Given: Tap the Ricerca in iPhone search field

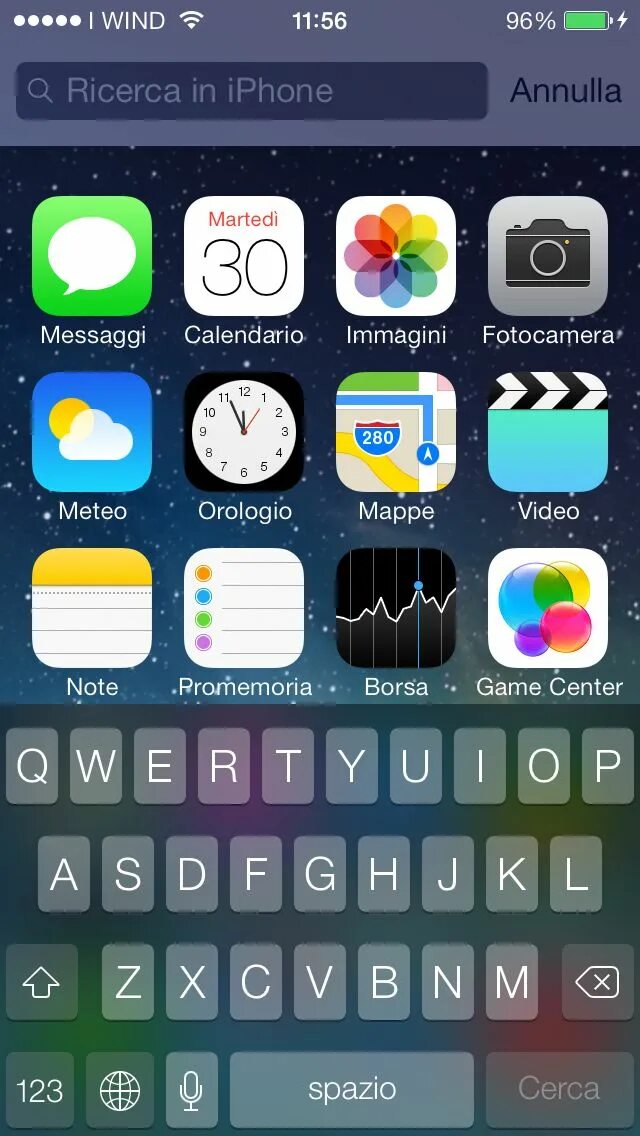Looking at the screenshot, I should click(x=252, y=91).
